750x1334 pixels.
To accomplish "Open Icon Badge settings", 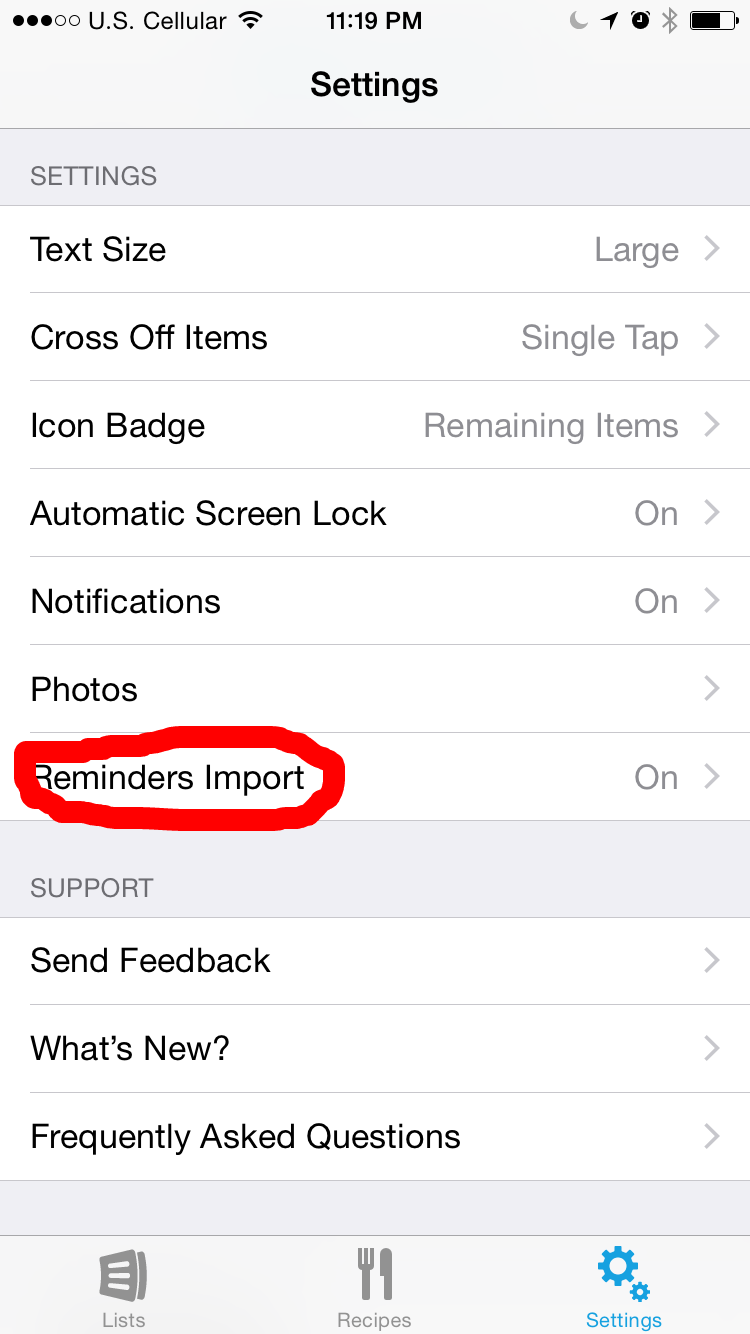I will tap(375, 425).
